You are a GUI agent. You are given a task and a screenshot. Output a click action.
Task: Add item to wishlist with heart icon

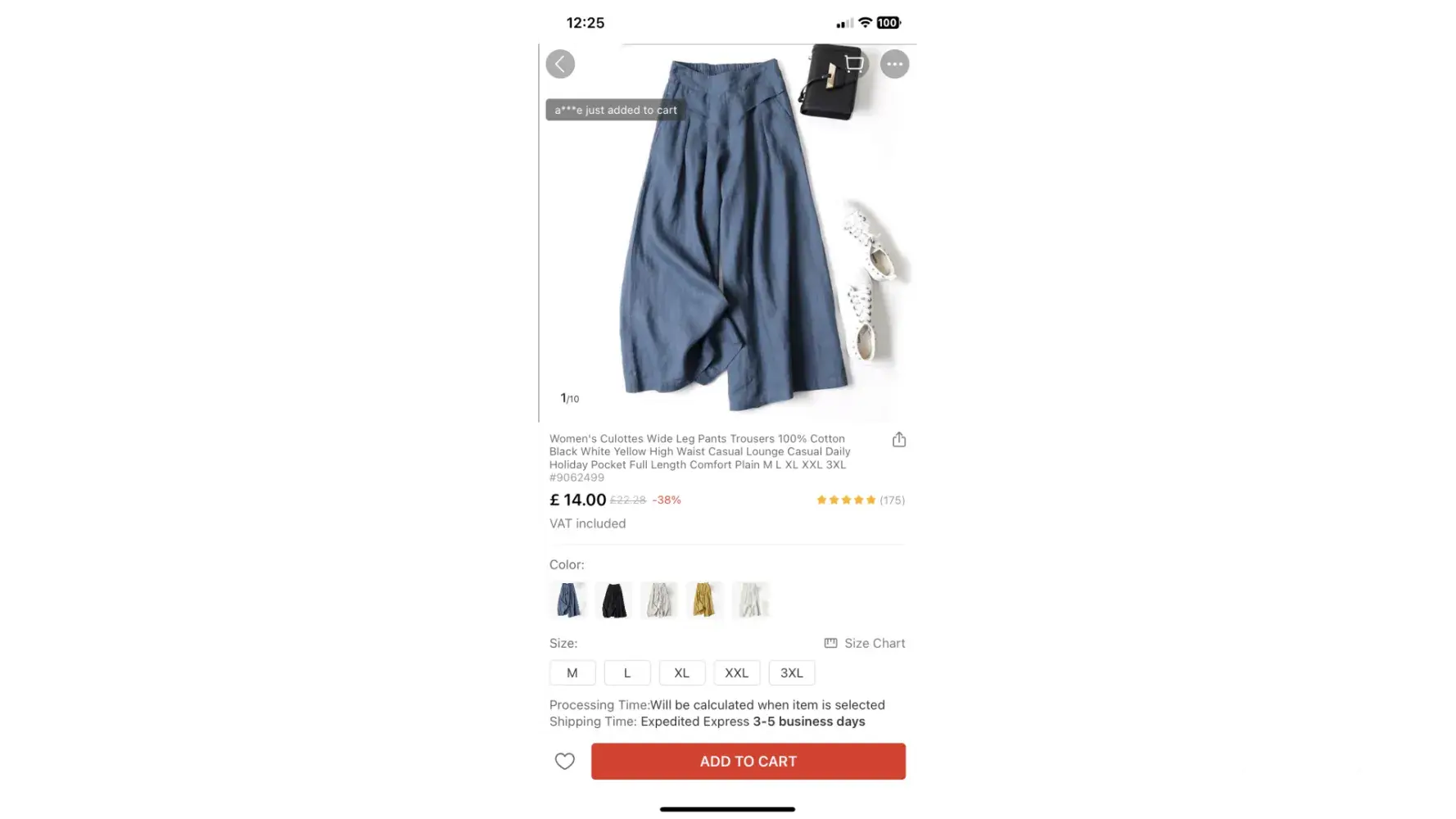click(x=565, y=761)
